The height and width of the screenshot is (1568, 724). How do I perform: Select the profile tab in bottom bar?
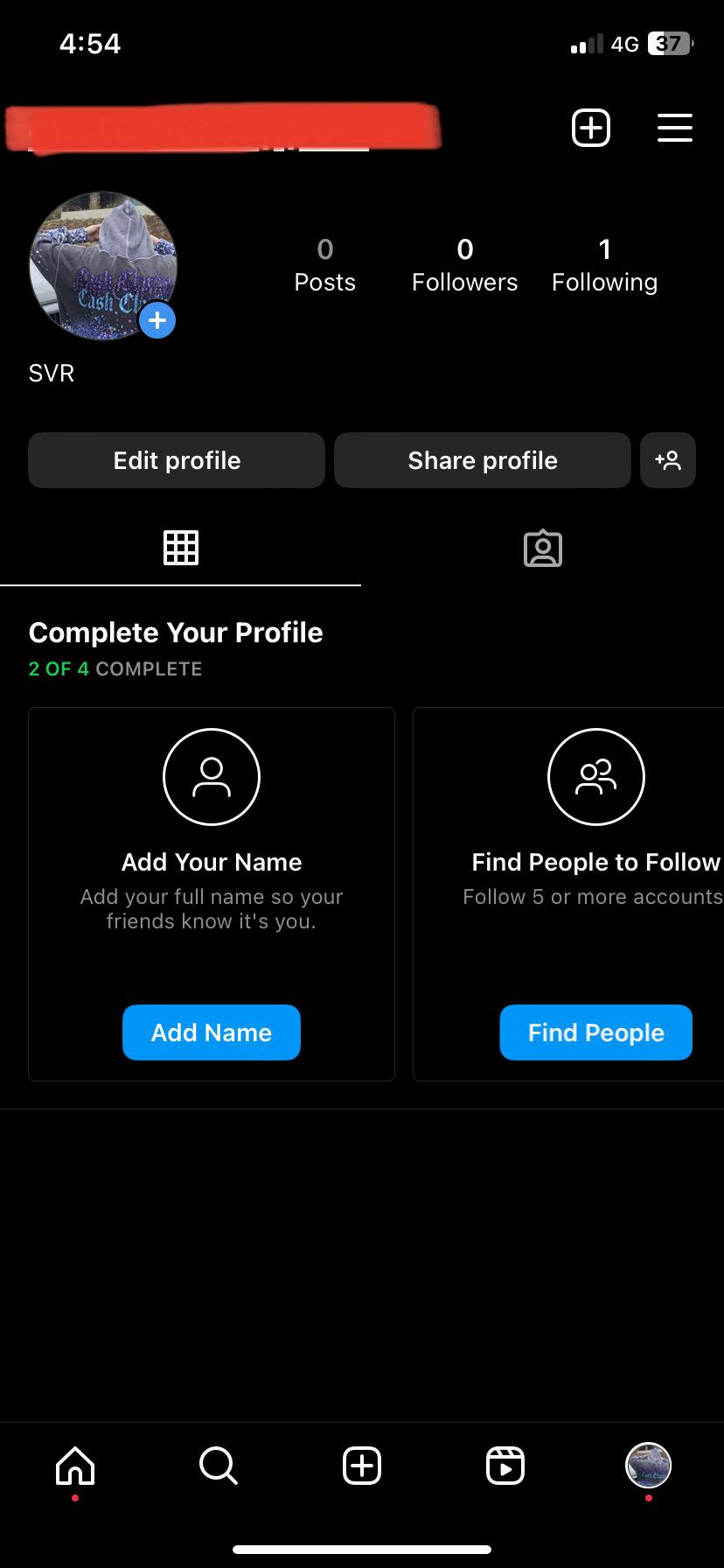649,1466
